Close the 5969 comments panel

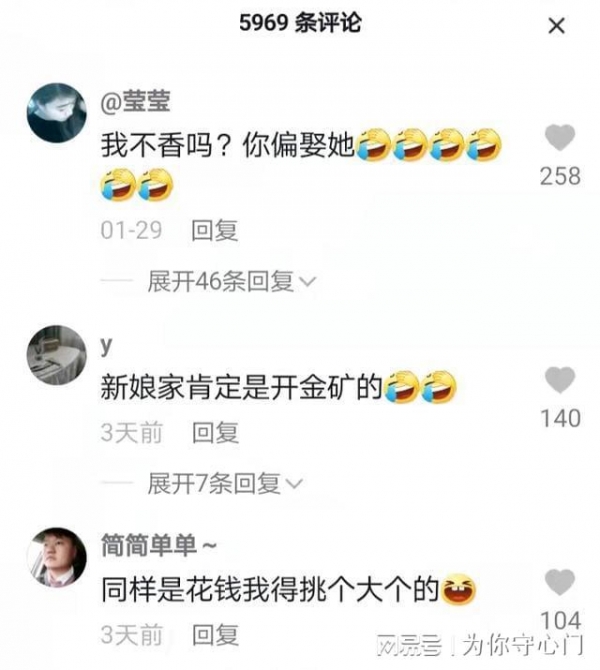tap(557, 27)
